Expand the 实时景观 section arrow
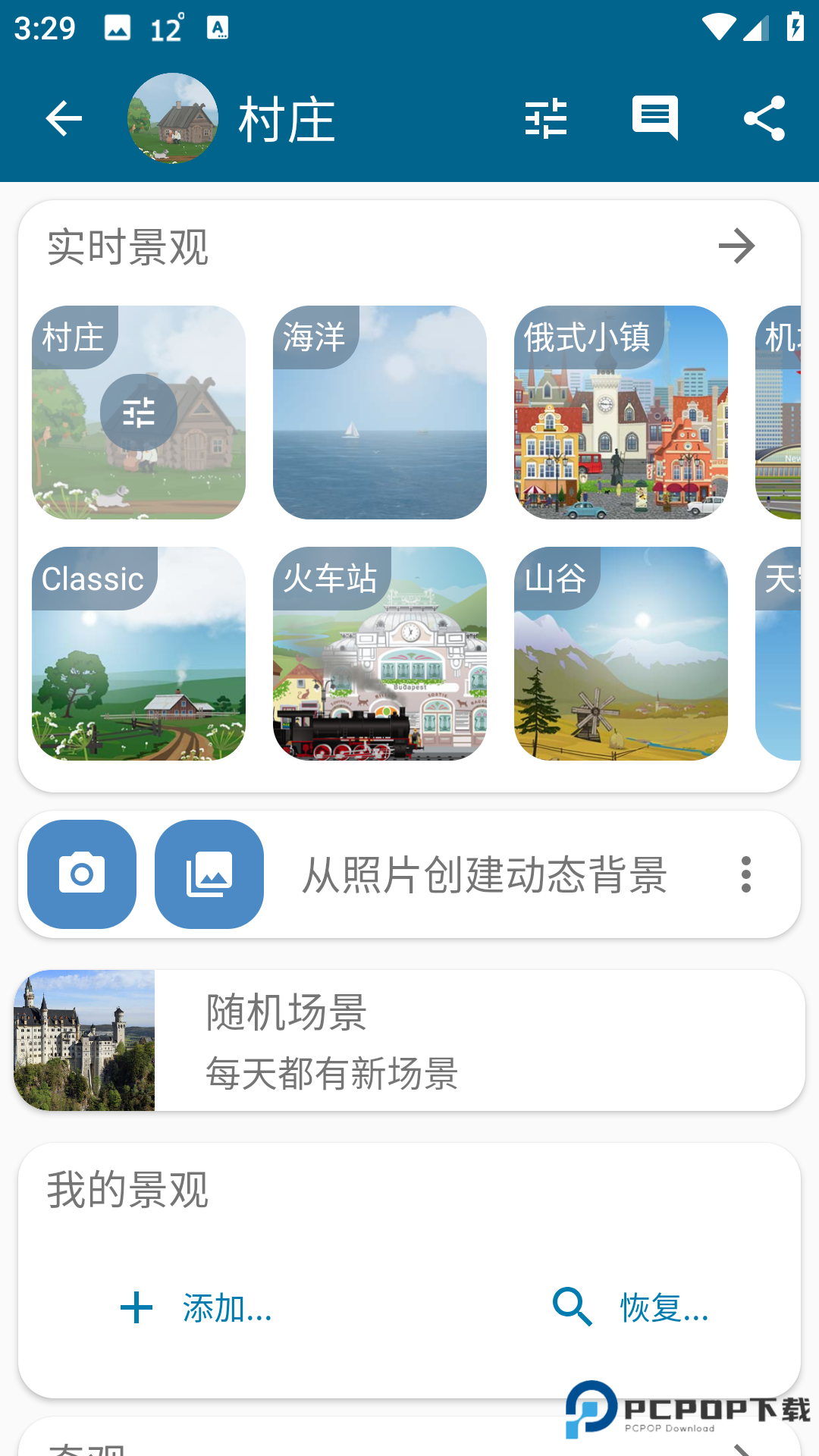This screenshot has width=819, height=1456. 736,246
